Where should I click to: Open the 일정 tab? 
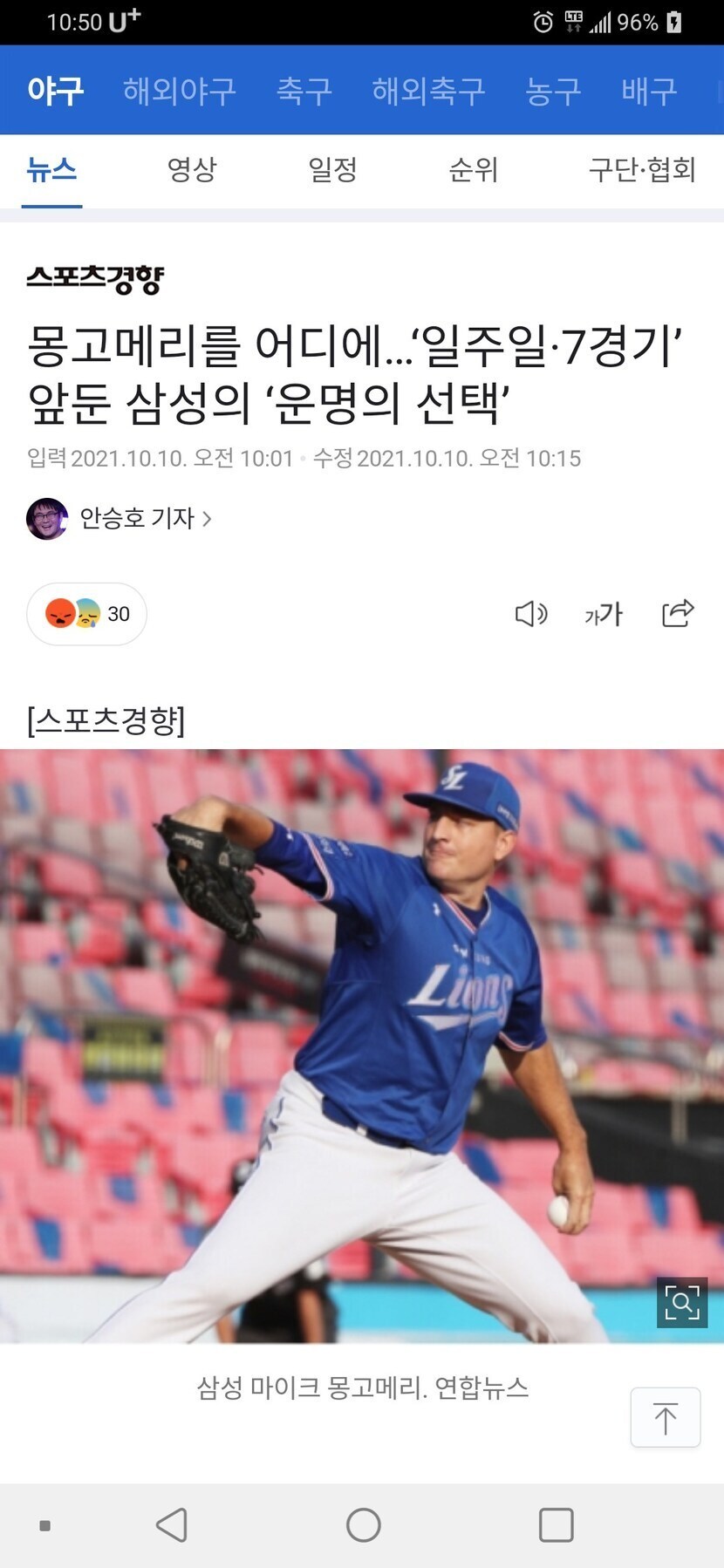click(x=332, y=169)
